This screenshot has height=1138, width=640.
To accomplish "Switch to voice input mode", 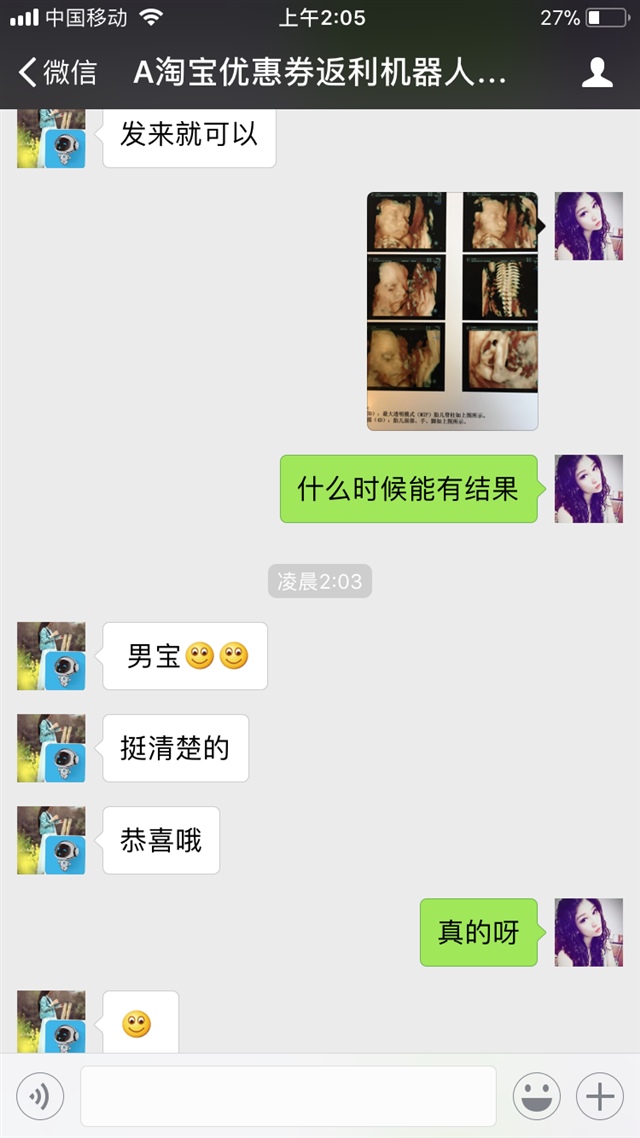I will pyautogui.click(x=40, y=1097).
